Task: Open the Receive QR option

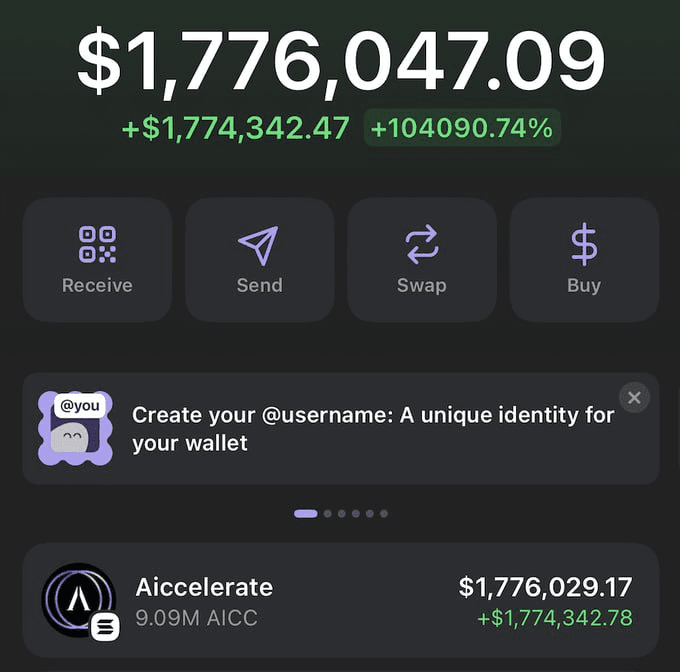Action: pyautogui.click(x=97, y=259)
